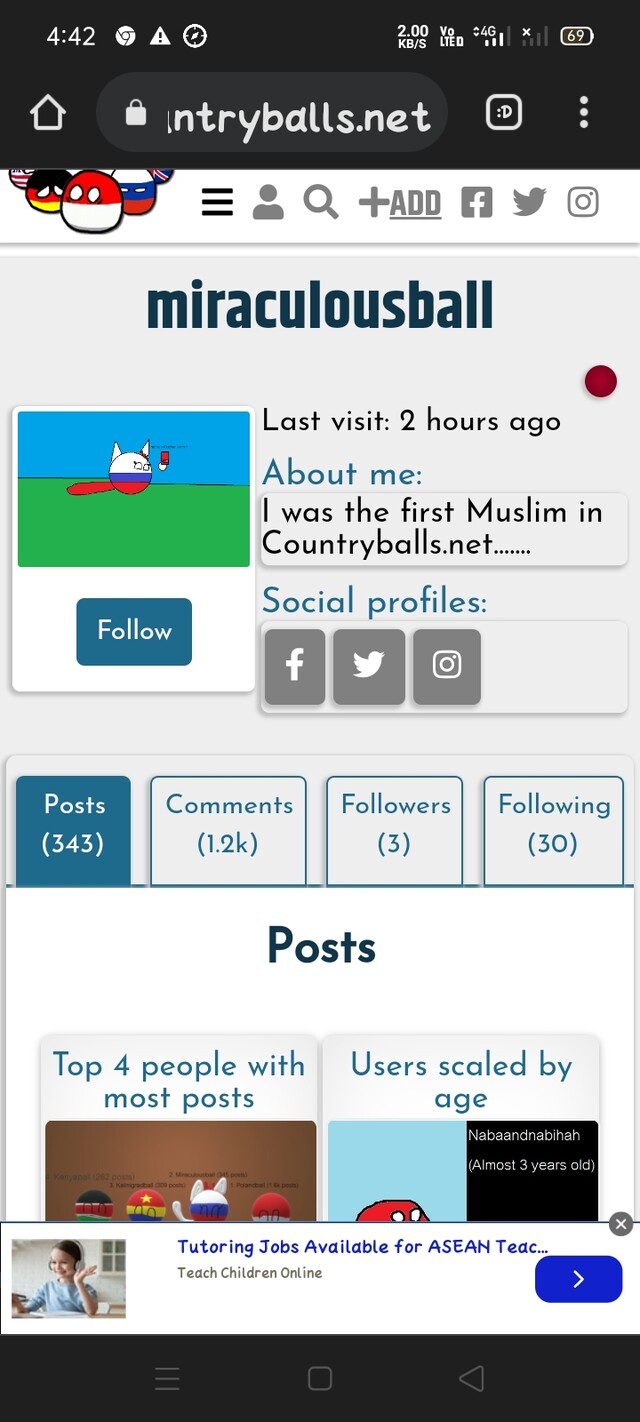Open post "Top 4 people with most posts"
Image resolution: width=640 pixels, height=1422 pixels.
(x=180, y=1081)
